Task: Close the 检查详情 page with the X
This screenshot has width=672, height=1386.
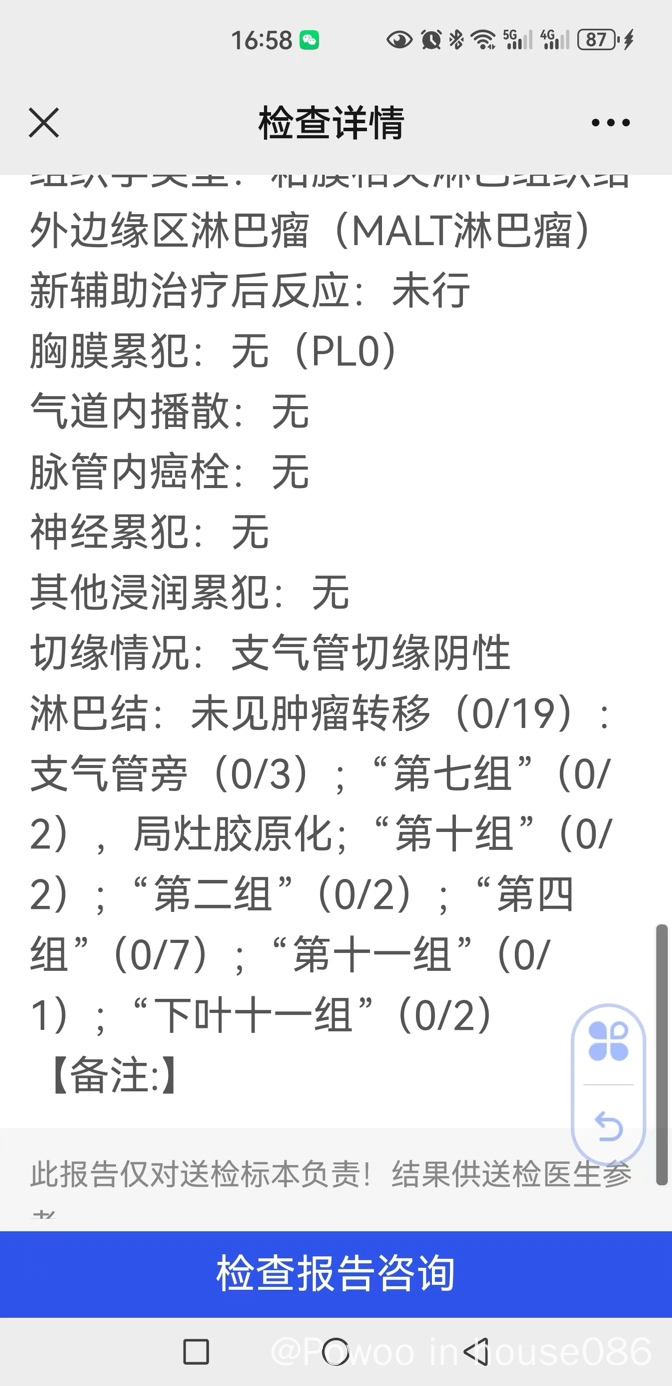Action: (x=44, y=123)
